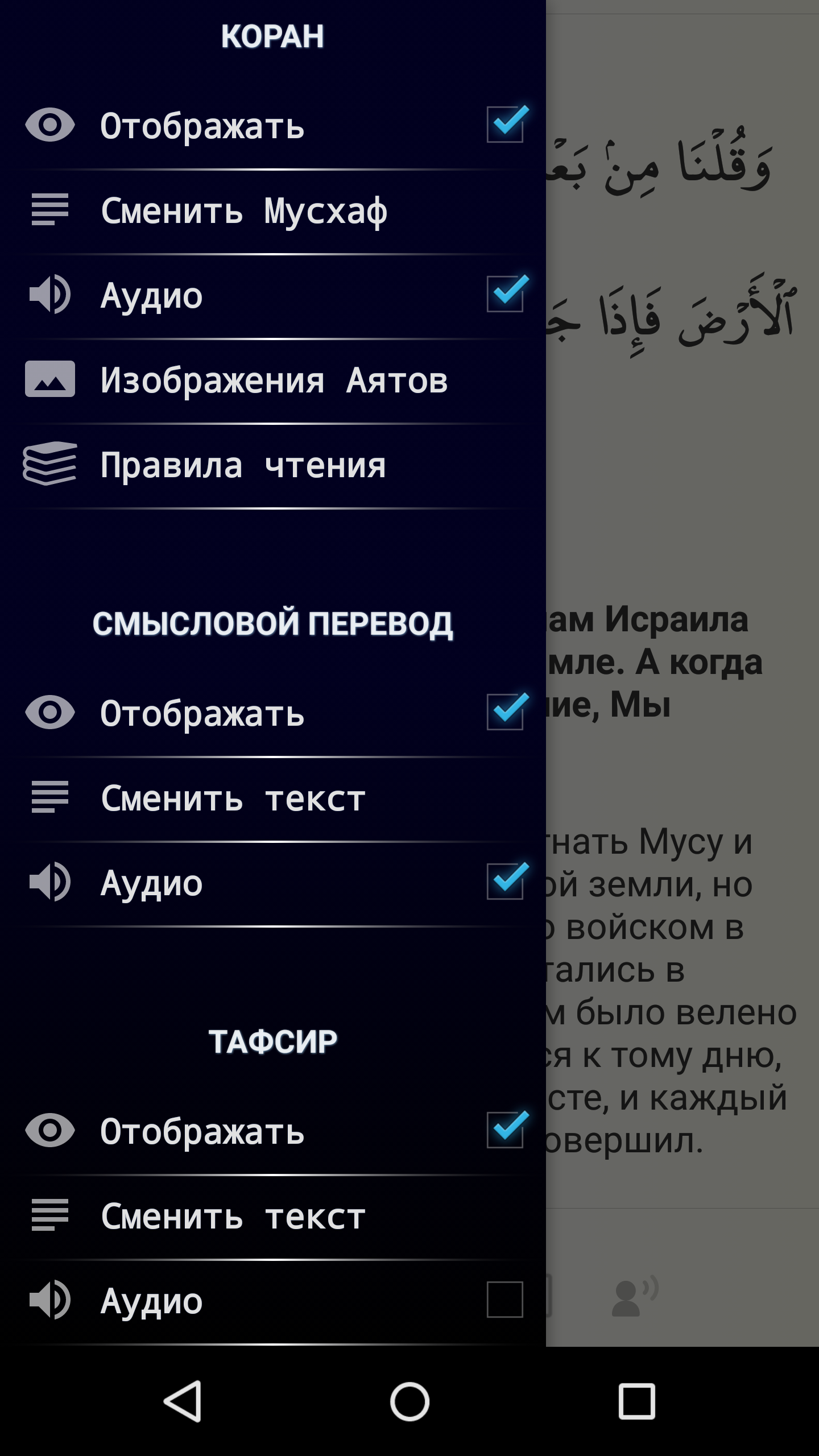The image size is (819, 1456).
Task: Select Сменить текст under Смысловой перевод
Action: 273,799
